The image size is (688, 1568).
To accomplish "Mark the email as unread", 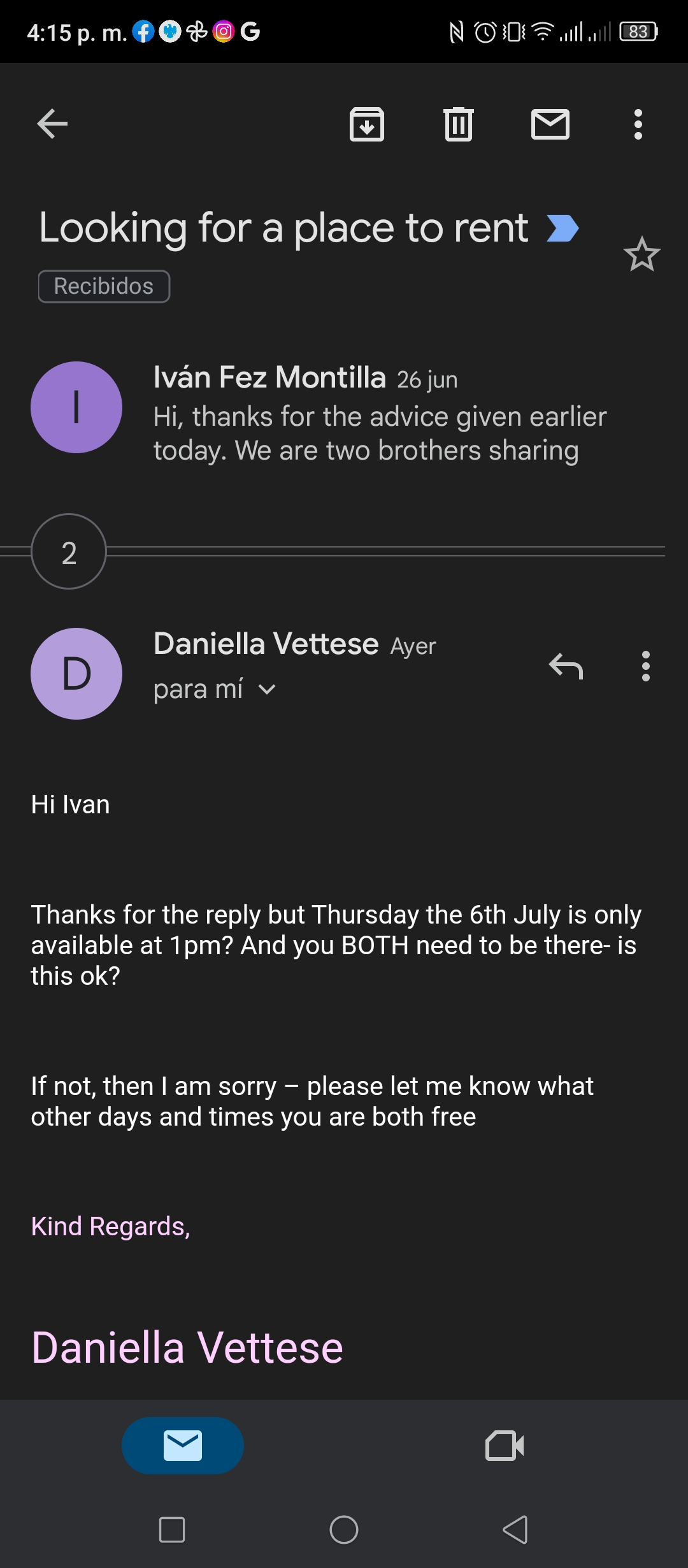I will click(550, 124).
